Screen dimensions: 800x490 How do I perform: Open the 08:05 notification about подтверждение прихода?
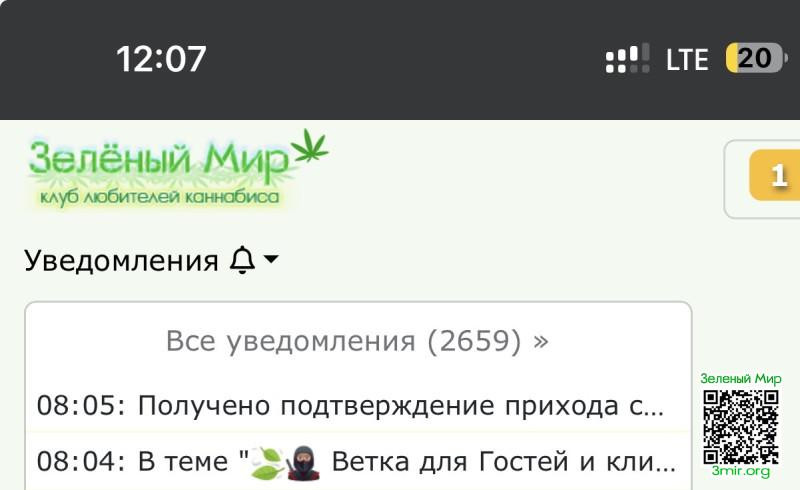click(x=350, y=406)
